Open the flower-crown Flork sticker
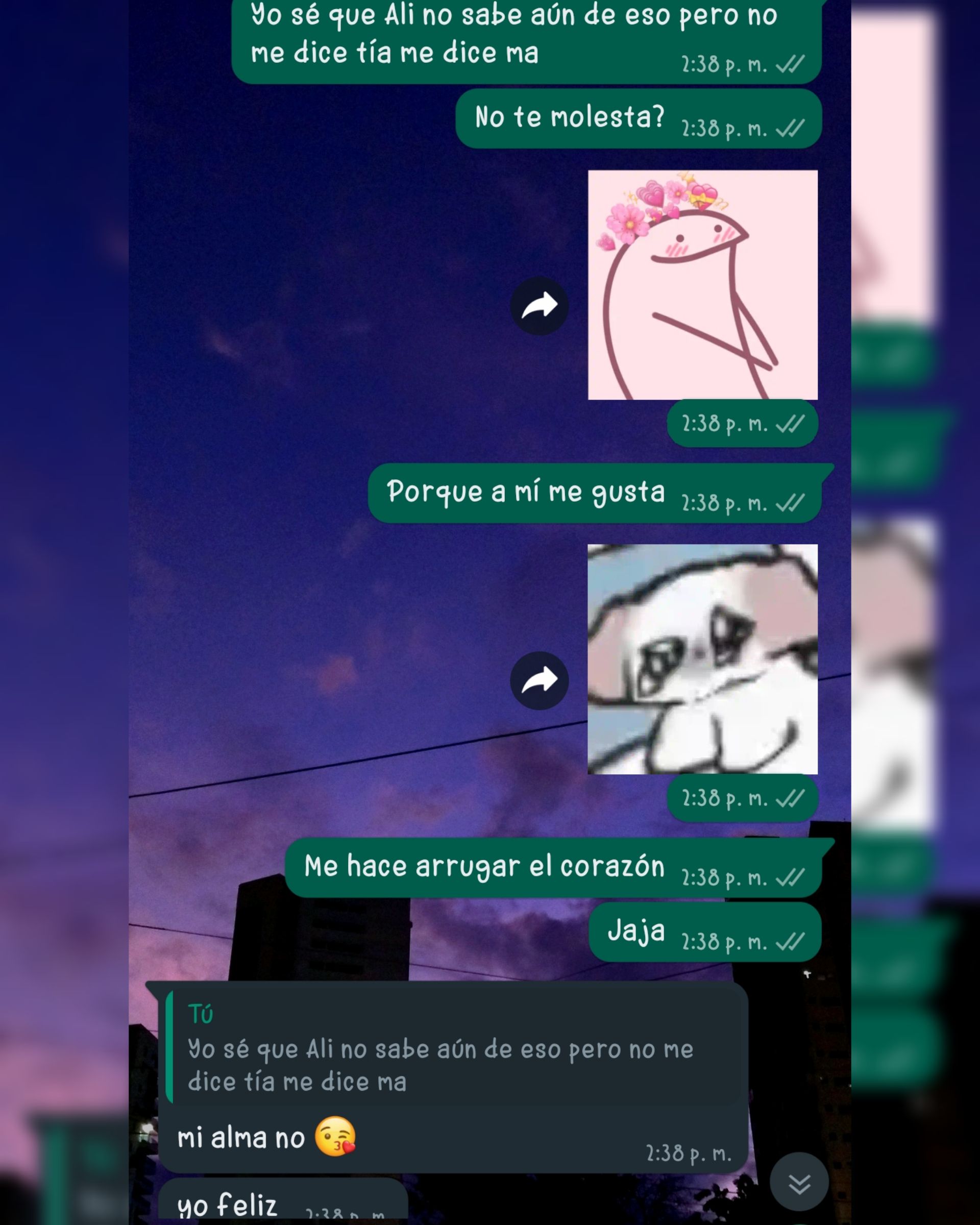This screenshot has height=1225, width=980. click(x=702, y=285)
